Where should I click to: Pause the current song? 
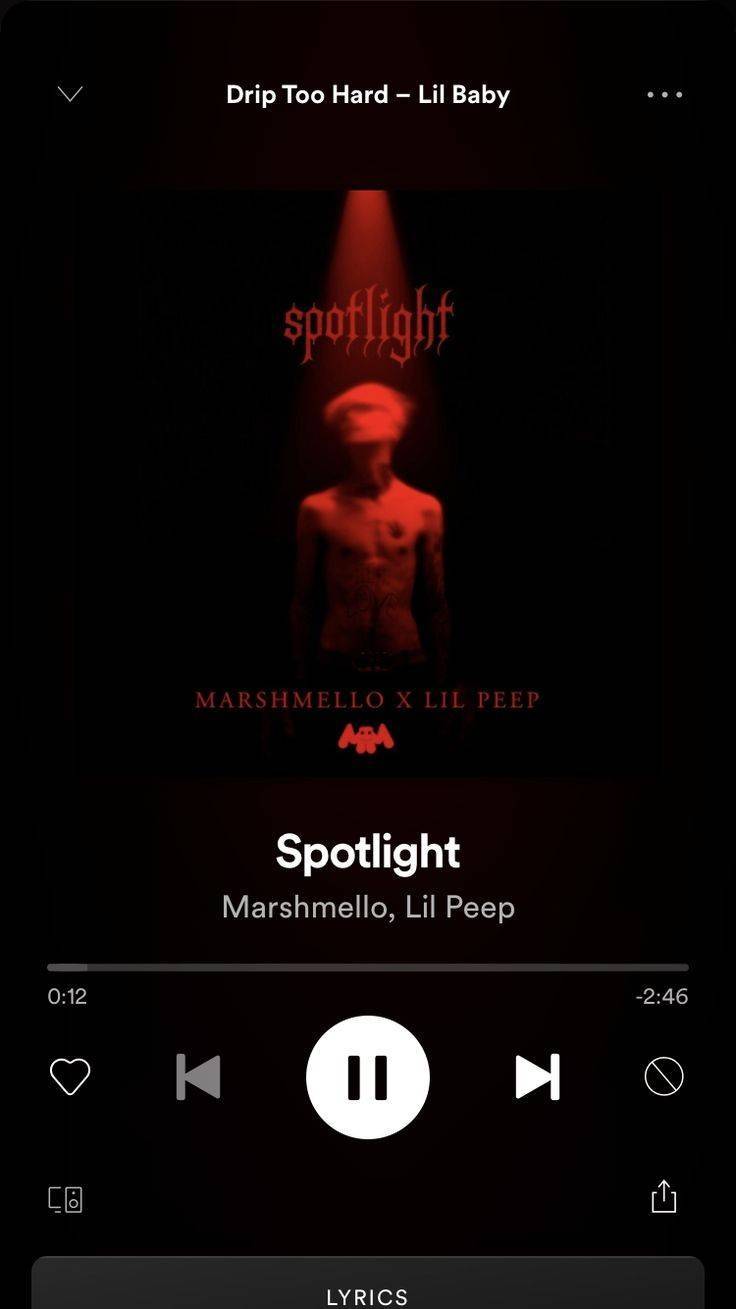pyautogui.click(x=368, y=1077)
